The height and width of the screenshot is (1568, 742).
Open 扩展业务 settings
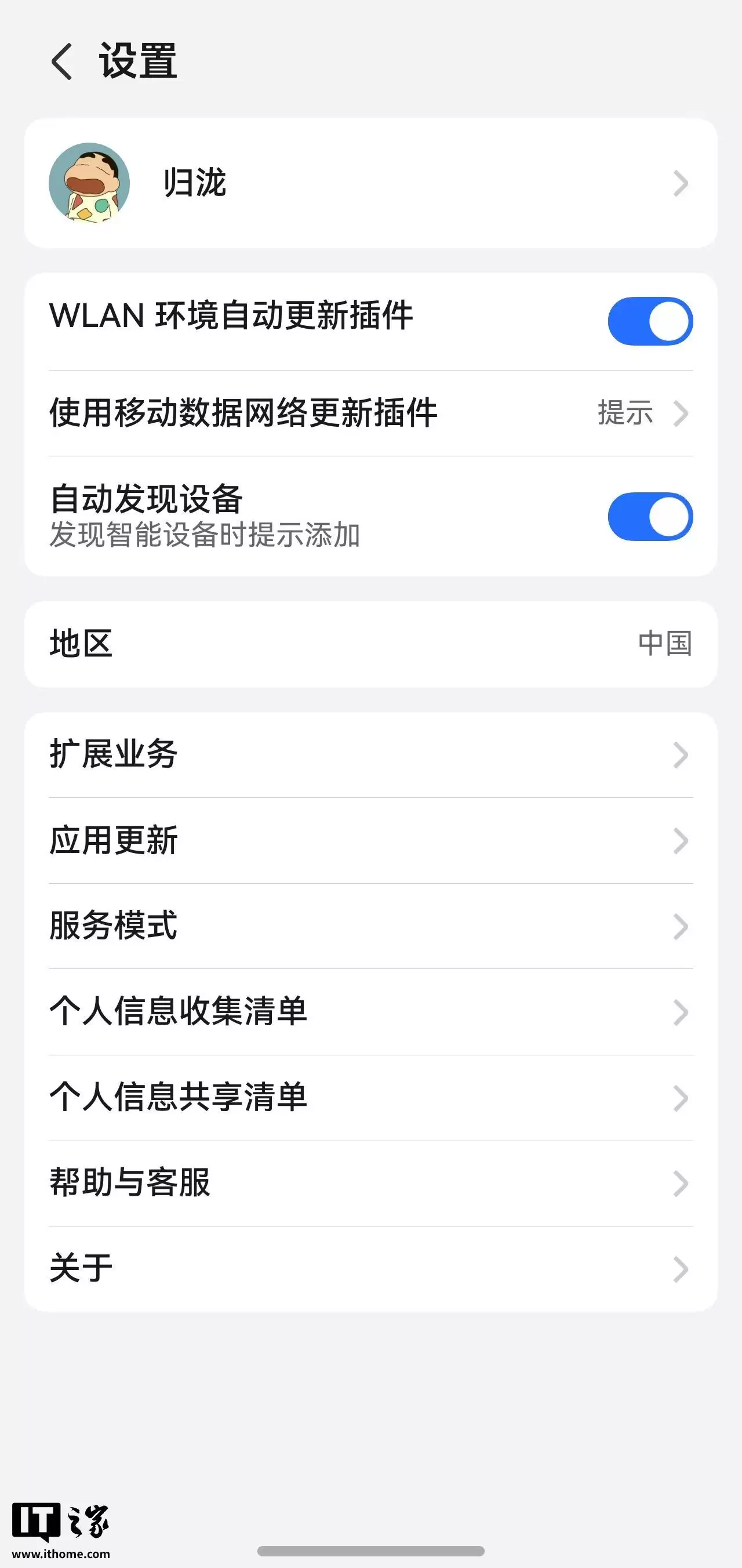370,755
